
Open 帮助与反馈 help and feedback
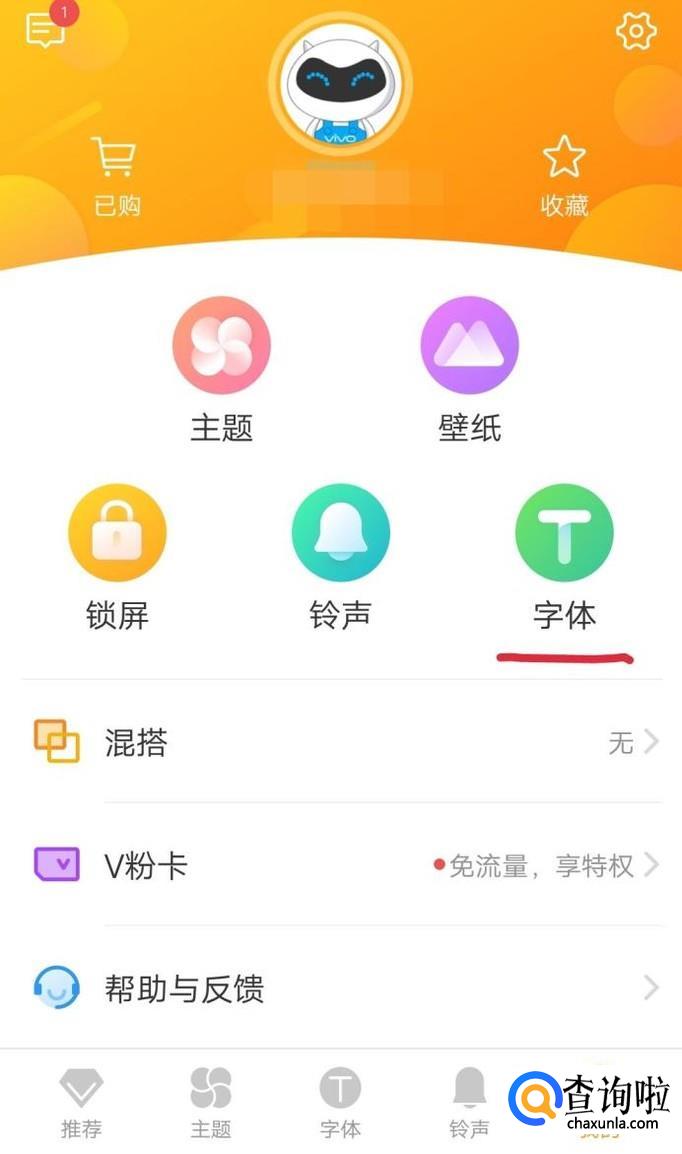coord(340,989)
